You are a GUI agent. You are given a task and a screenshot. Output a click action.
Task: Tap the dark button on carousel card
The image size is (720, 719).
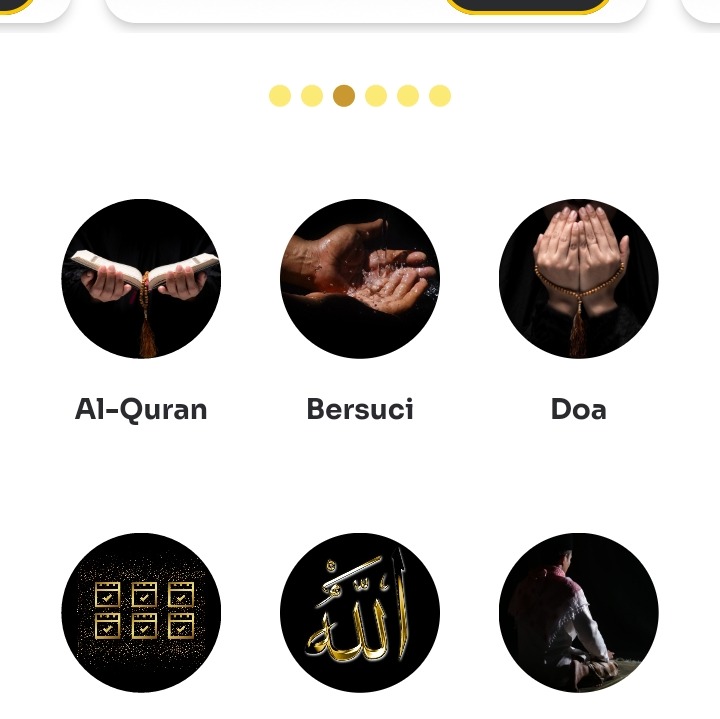(527, 5)
